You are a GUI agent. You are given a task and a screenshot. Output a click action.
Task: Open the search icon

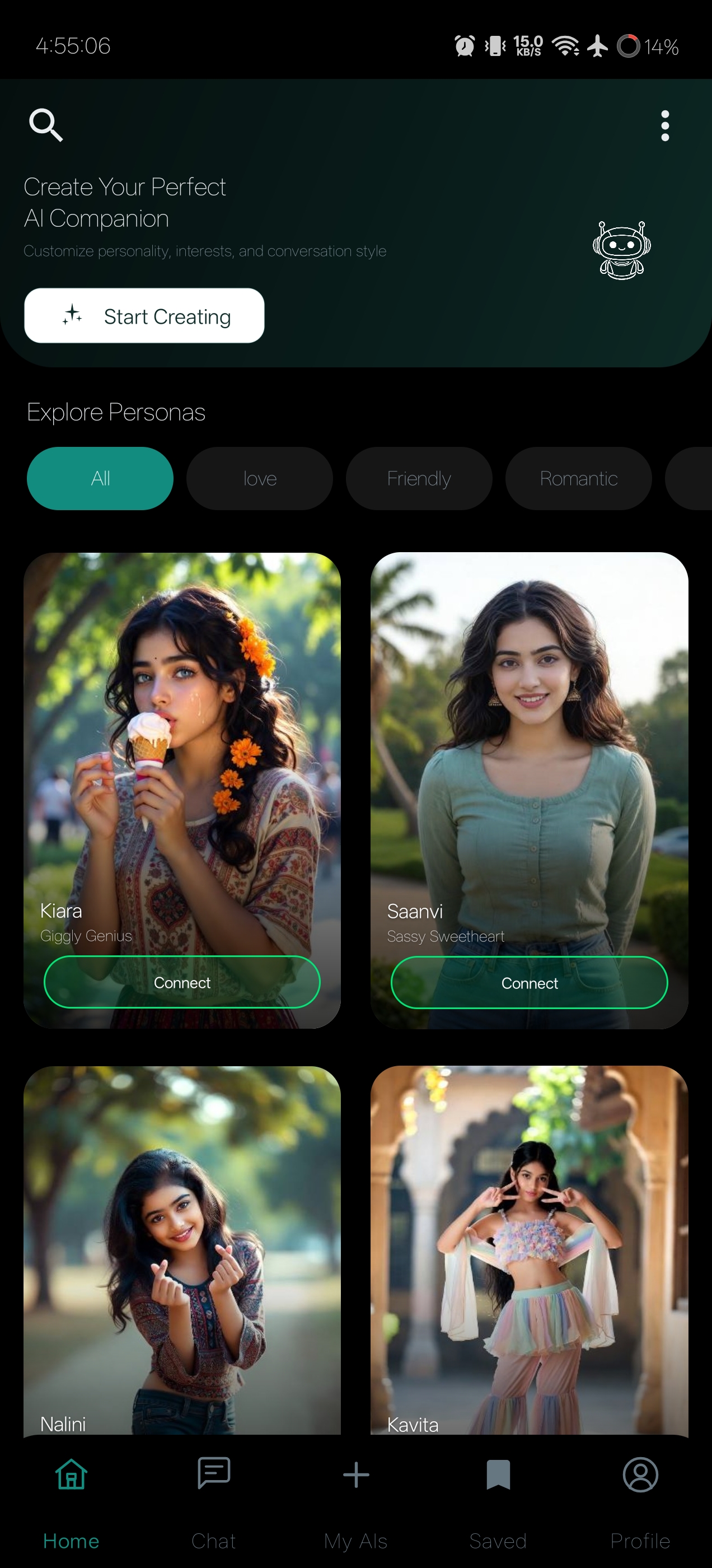[46, 125]
